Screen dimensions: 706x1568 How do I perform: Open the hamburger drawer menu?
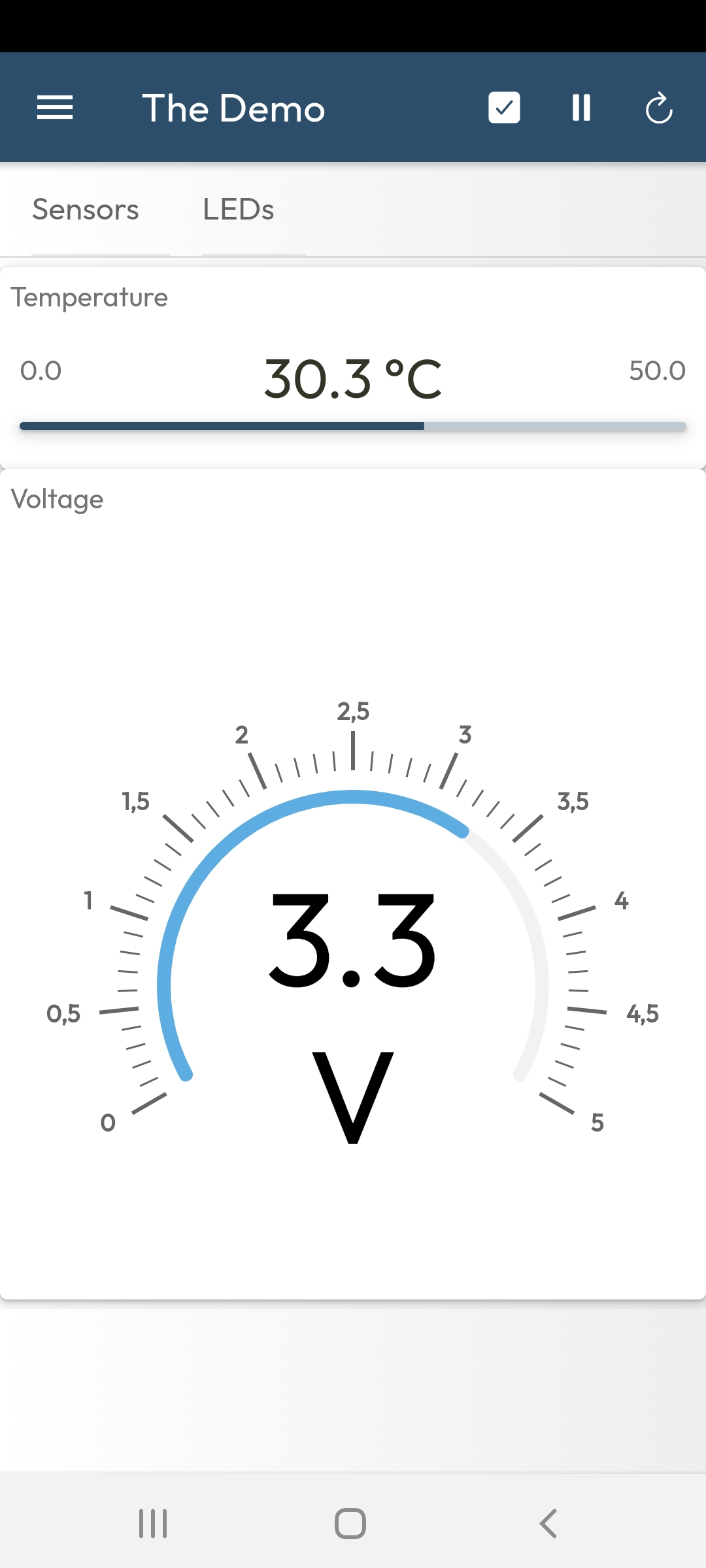[55, 108]
